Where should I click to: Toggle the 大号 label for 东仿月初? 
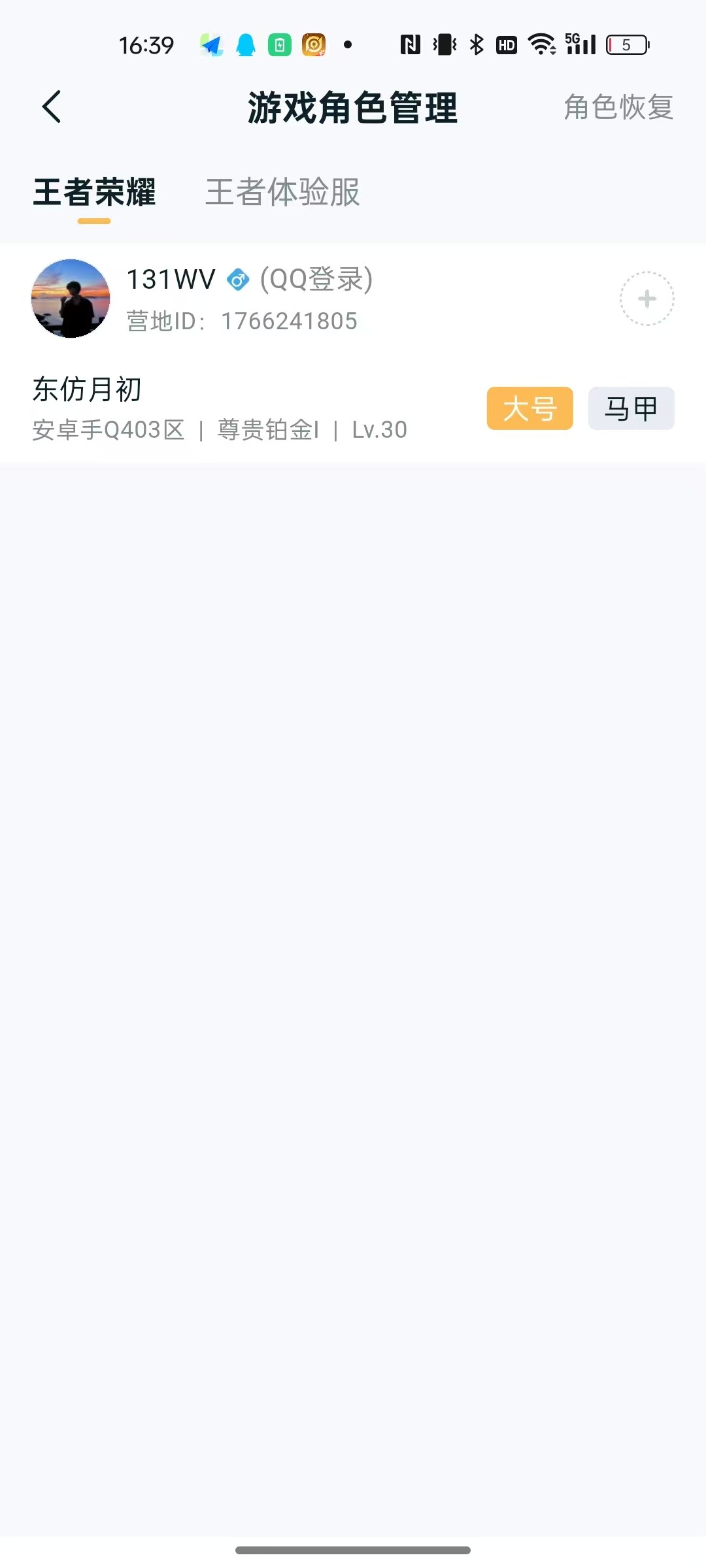(x=529, y=408)
